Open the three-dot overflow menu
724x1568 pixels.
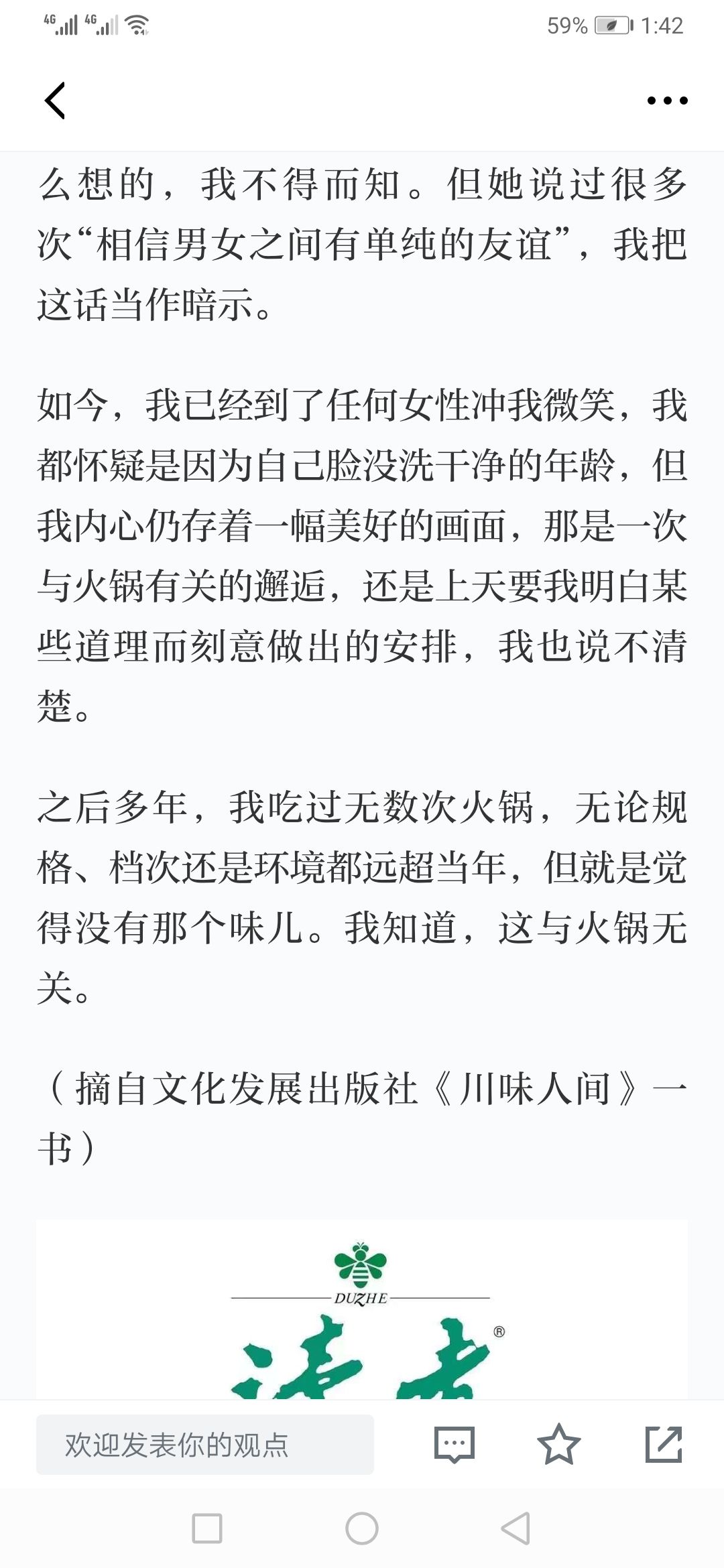pos(667,101)
